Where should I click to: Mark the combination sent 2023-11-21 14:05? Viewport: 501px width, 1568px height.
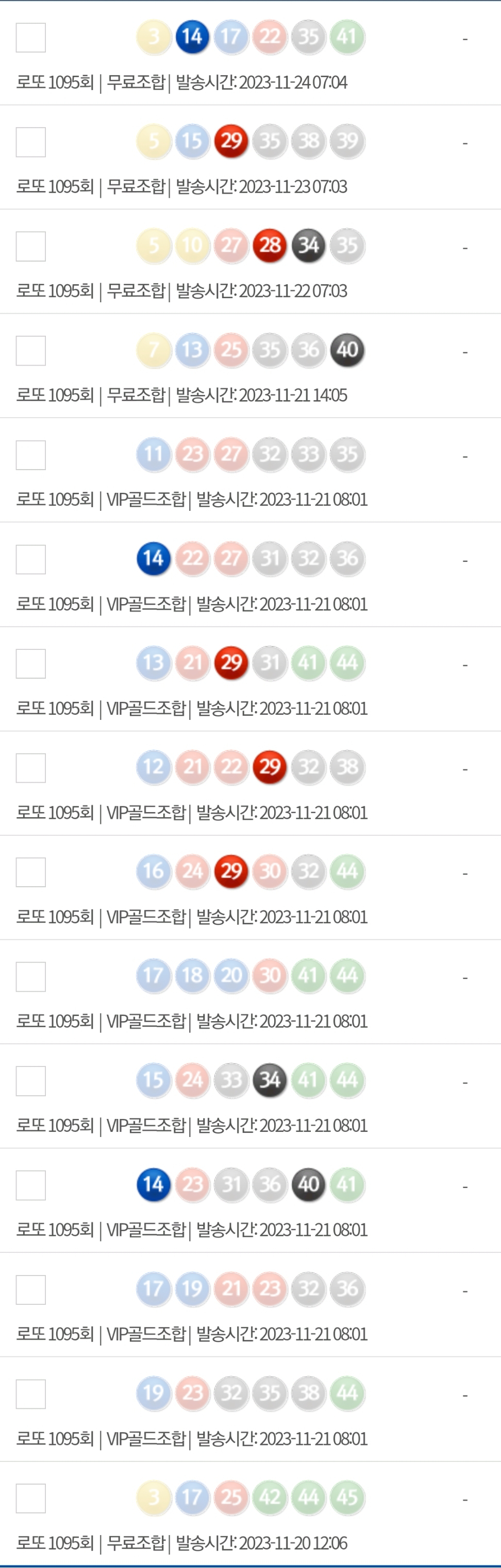pyautogui.click(x=30, y=351)
